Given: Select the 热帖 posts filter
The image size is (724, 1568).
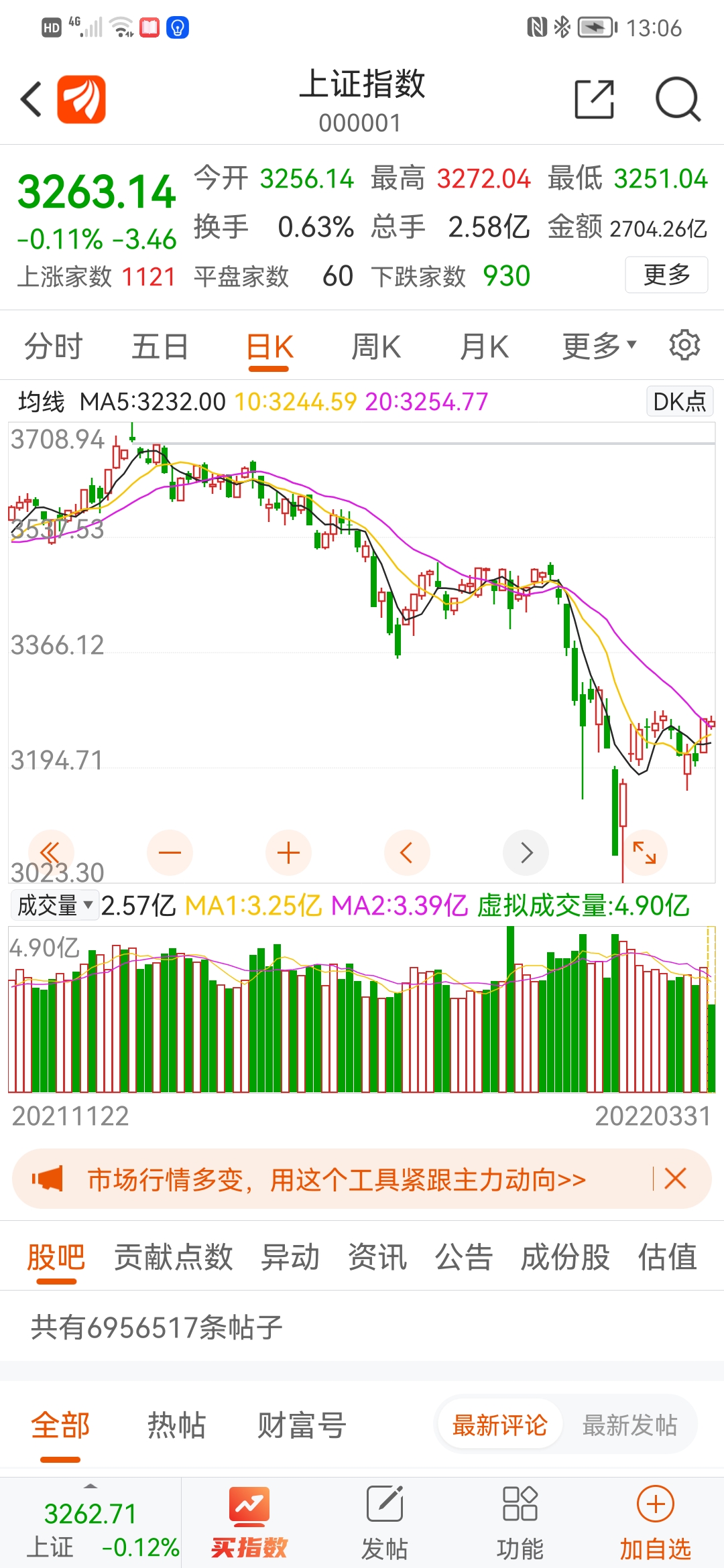Looking at the screenshot, I should 176,1425.
